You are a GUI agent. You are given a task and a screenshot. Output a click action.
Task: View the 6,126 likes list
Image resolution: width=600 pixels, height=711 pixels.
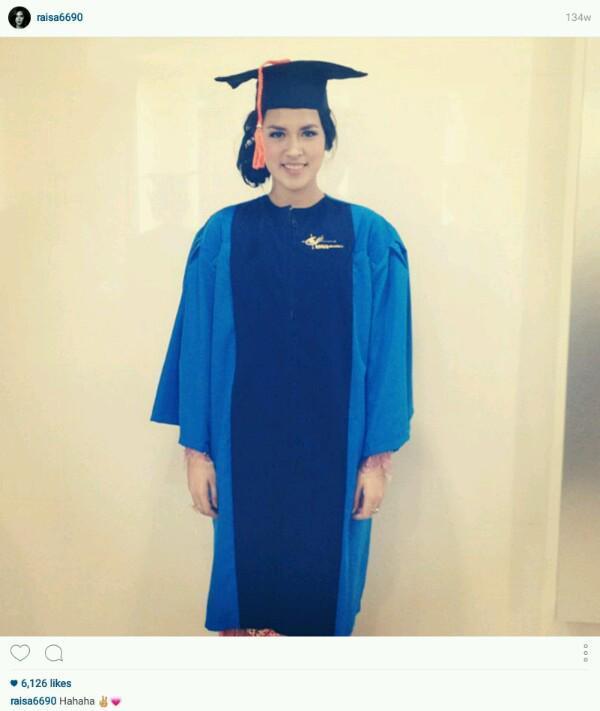coord(45,683)
